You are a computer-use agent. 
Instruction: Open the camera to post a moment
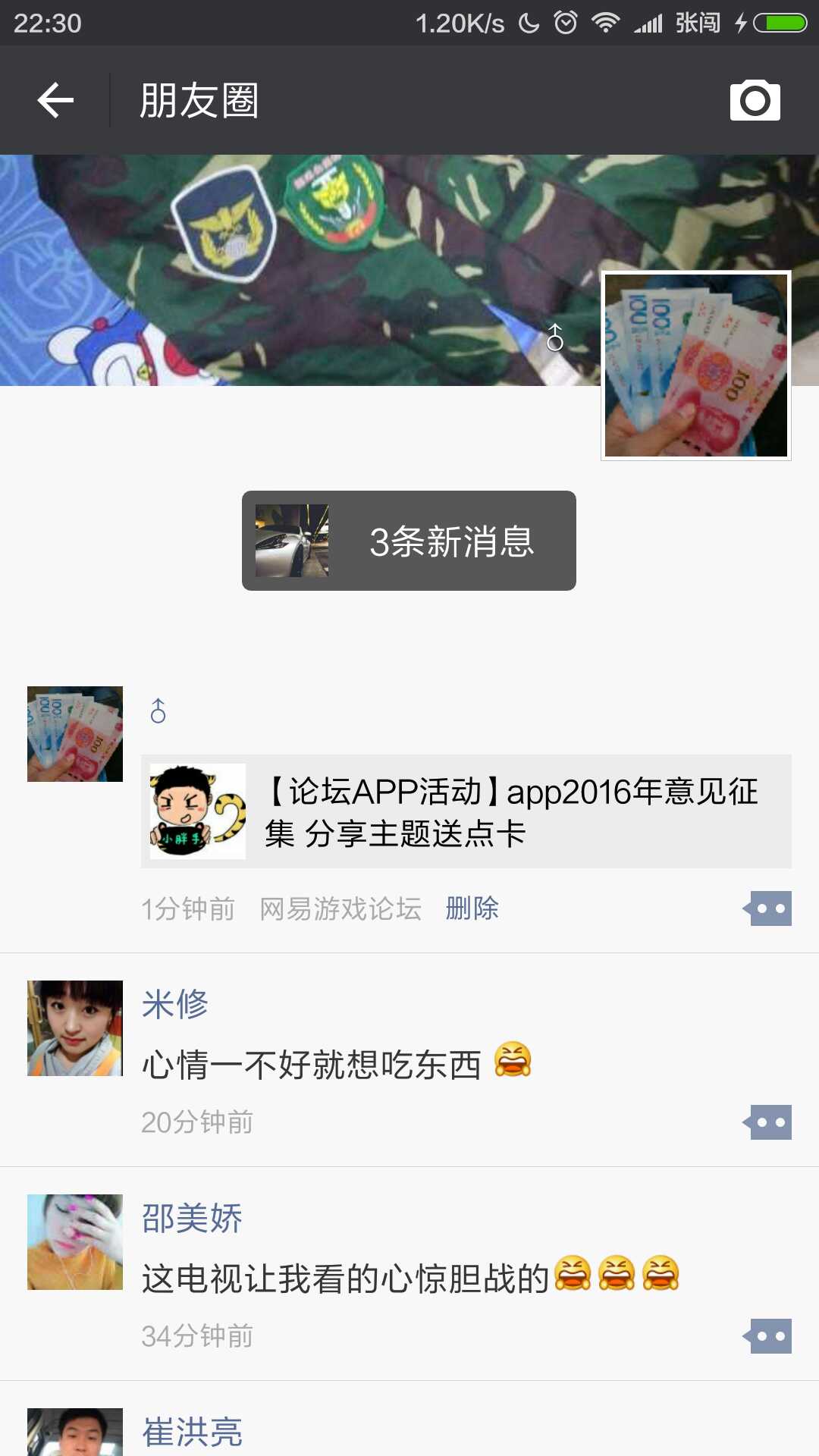click(x=755, y=100)
